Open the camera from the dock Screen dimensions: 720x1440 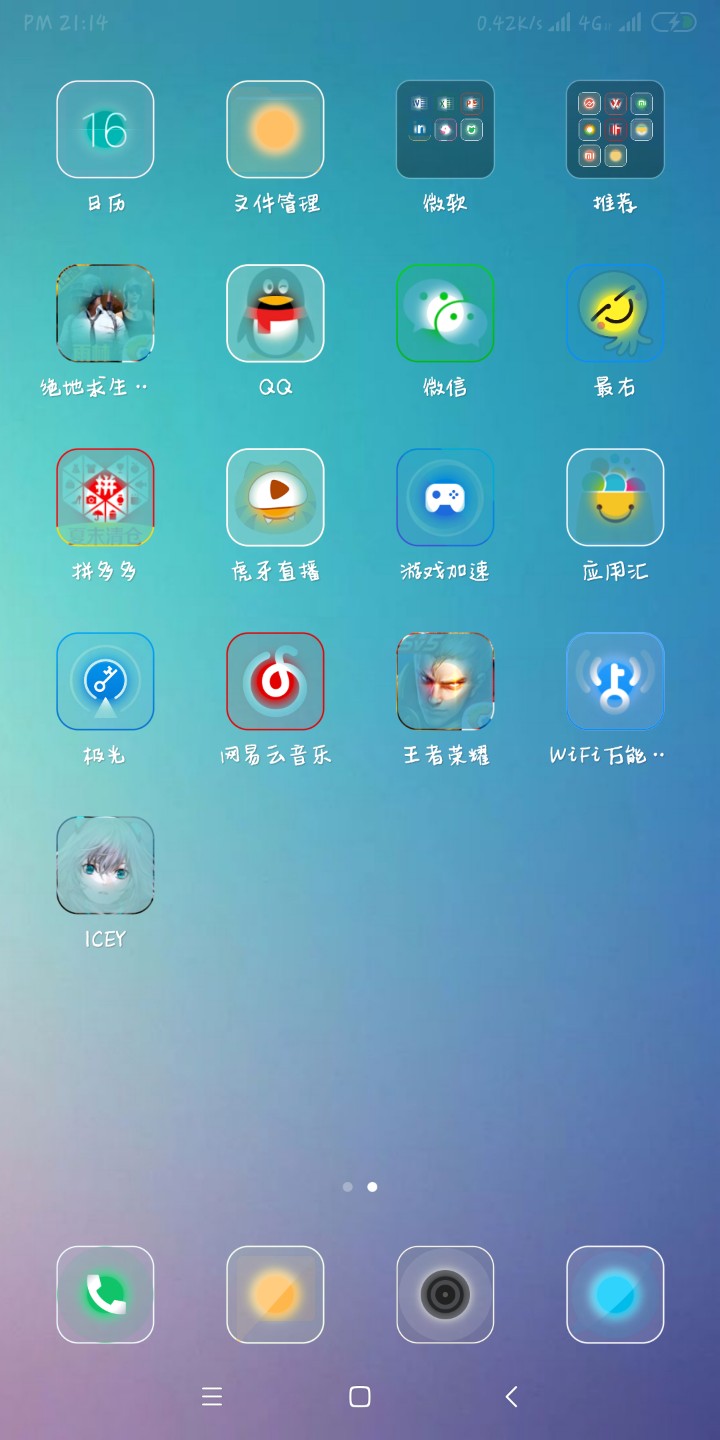click(x=445, y=1294)
